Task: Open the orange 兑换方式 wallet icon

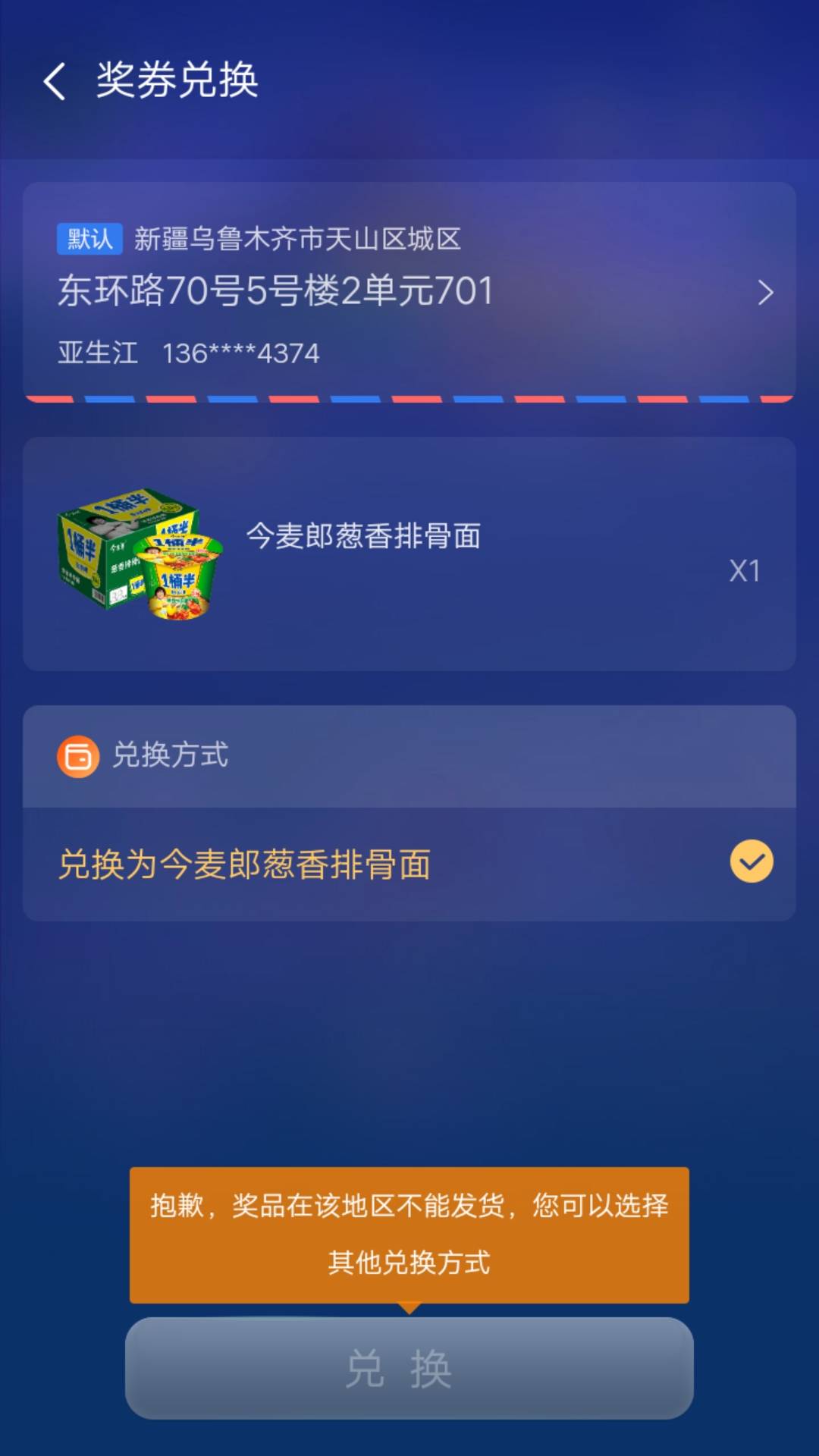Action: pyautogui.click(x=78, y=756)
